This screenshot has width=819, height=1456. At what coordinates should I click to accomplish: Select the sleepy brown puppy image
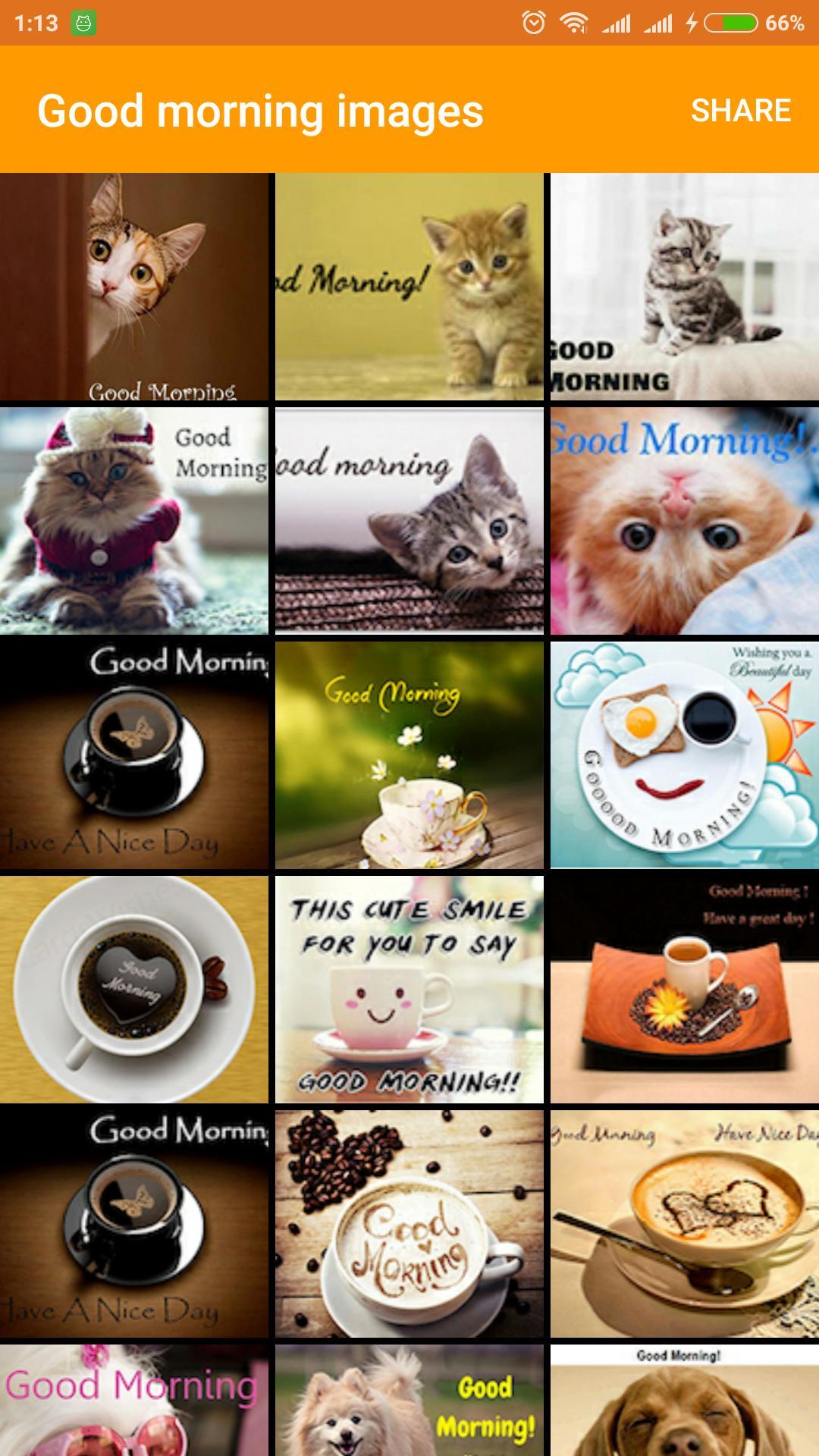(684, 1401)
